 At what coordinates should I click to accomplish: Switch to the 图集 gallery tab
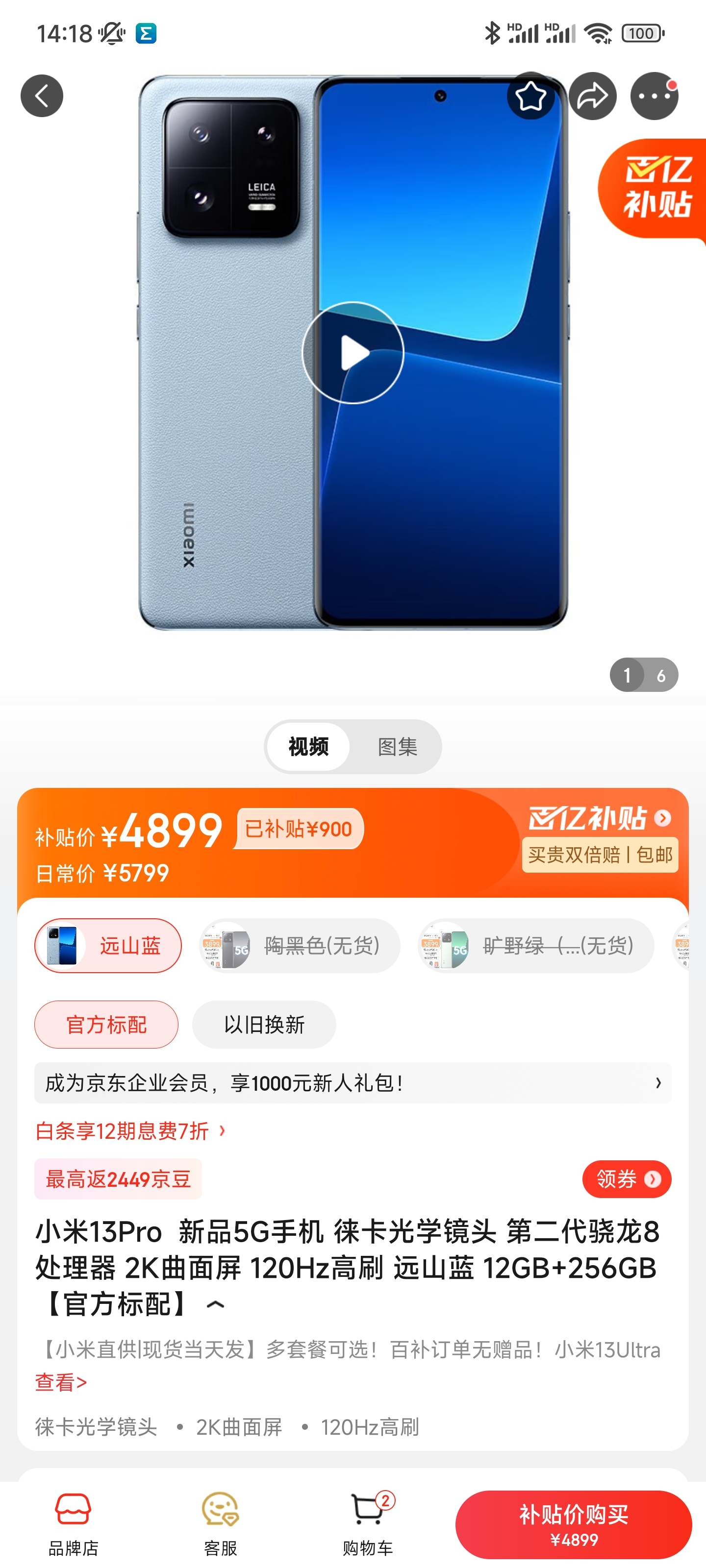pyautogui.click(x=397, y=746)
